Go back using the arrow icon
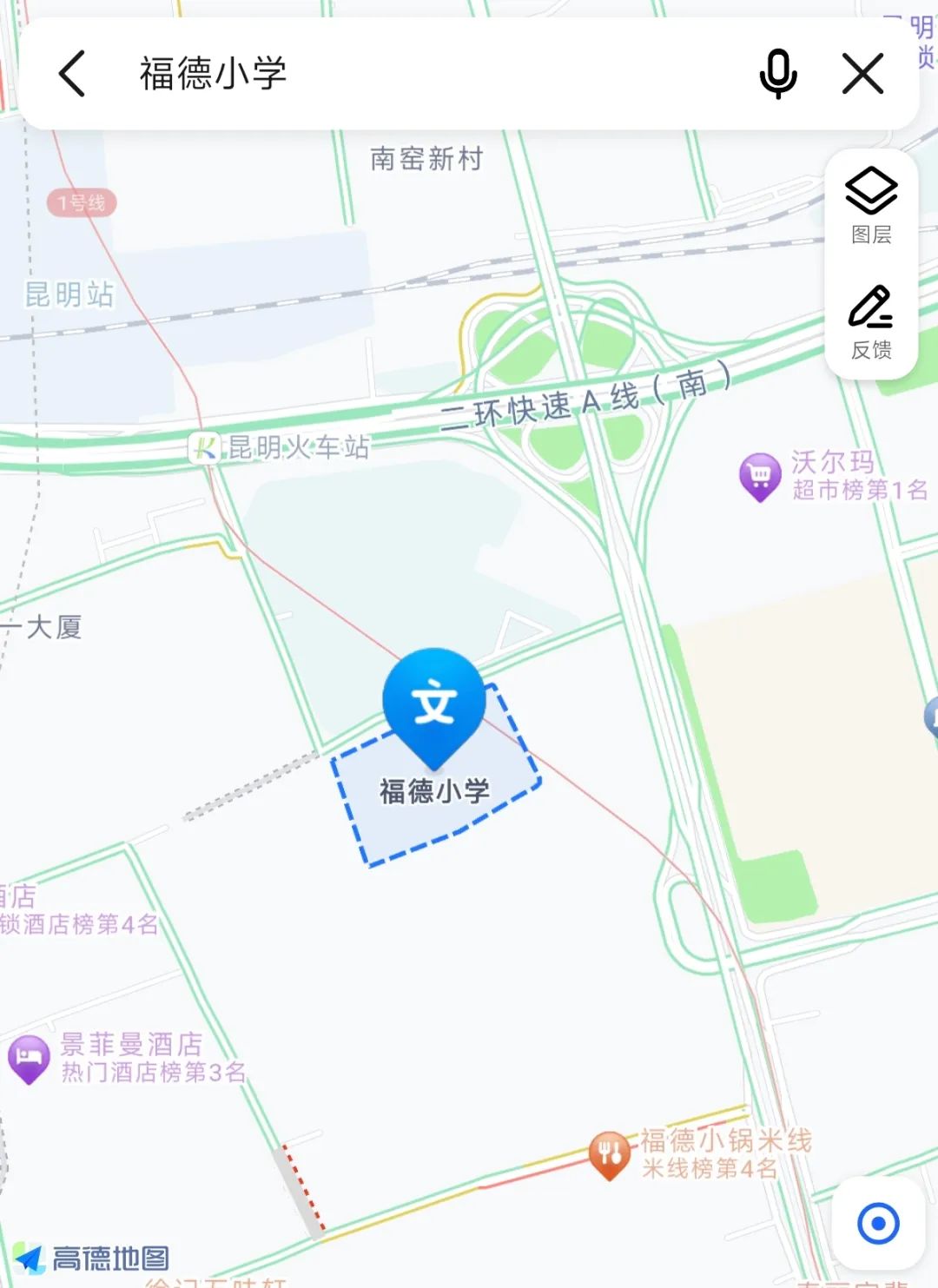938x1288 pixels. click(73, 74)
